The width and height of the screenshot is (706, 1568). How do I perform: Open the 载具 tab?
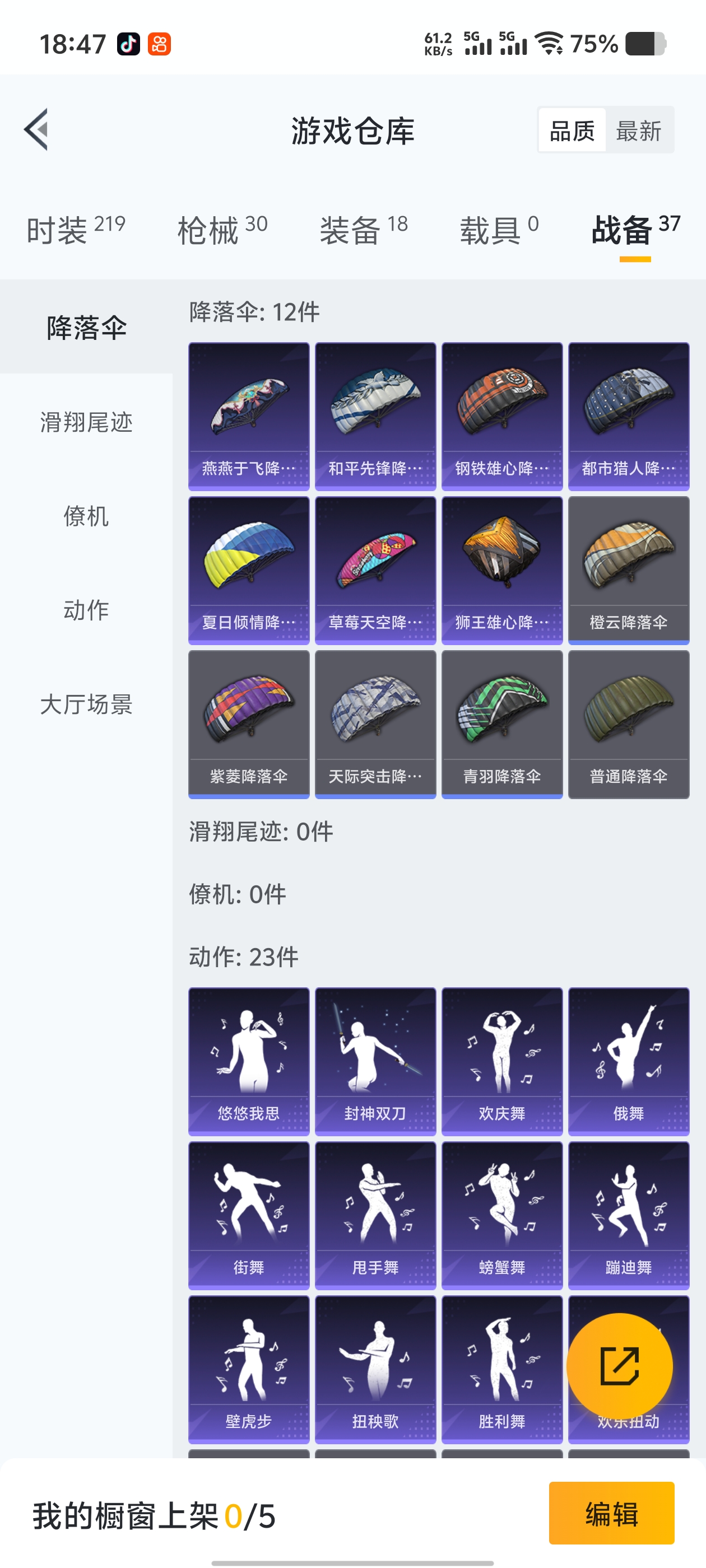499,230
